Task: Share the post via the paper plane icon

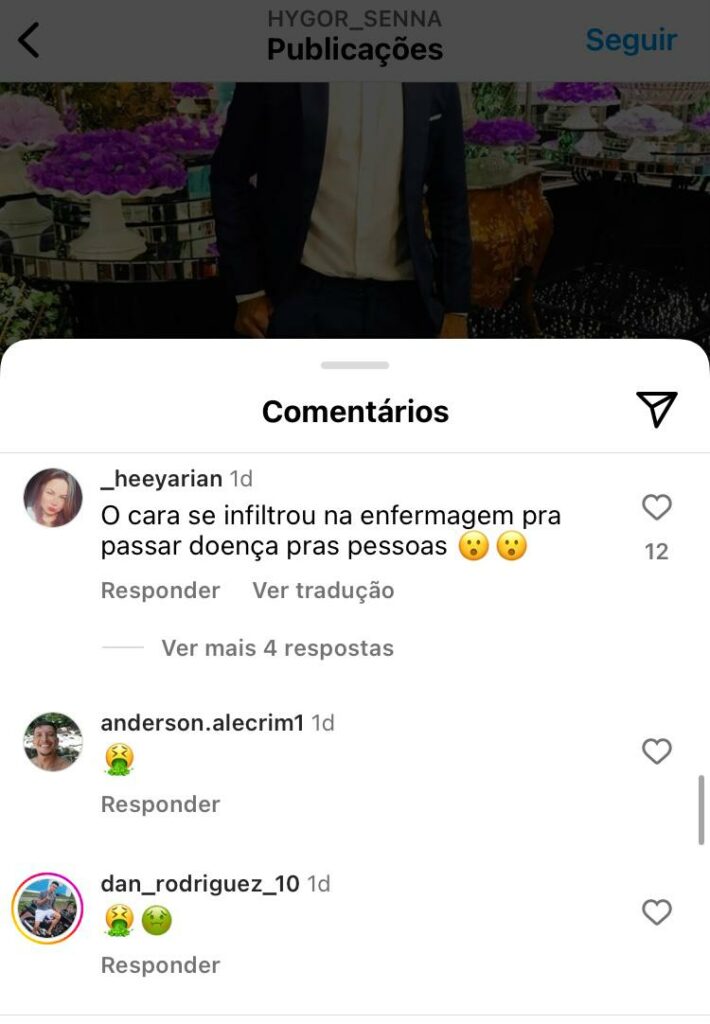Action: pos(656,409)
